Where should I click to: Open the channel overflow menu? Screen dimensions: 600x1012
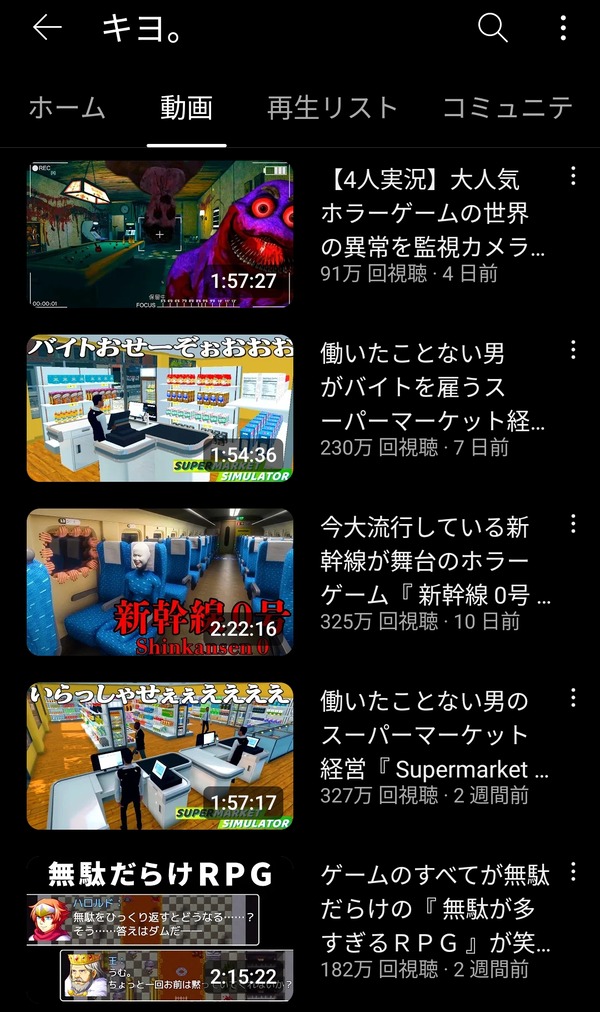pos(563,28)
